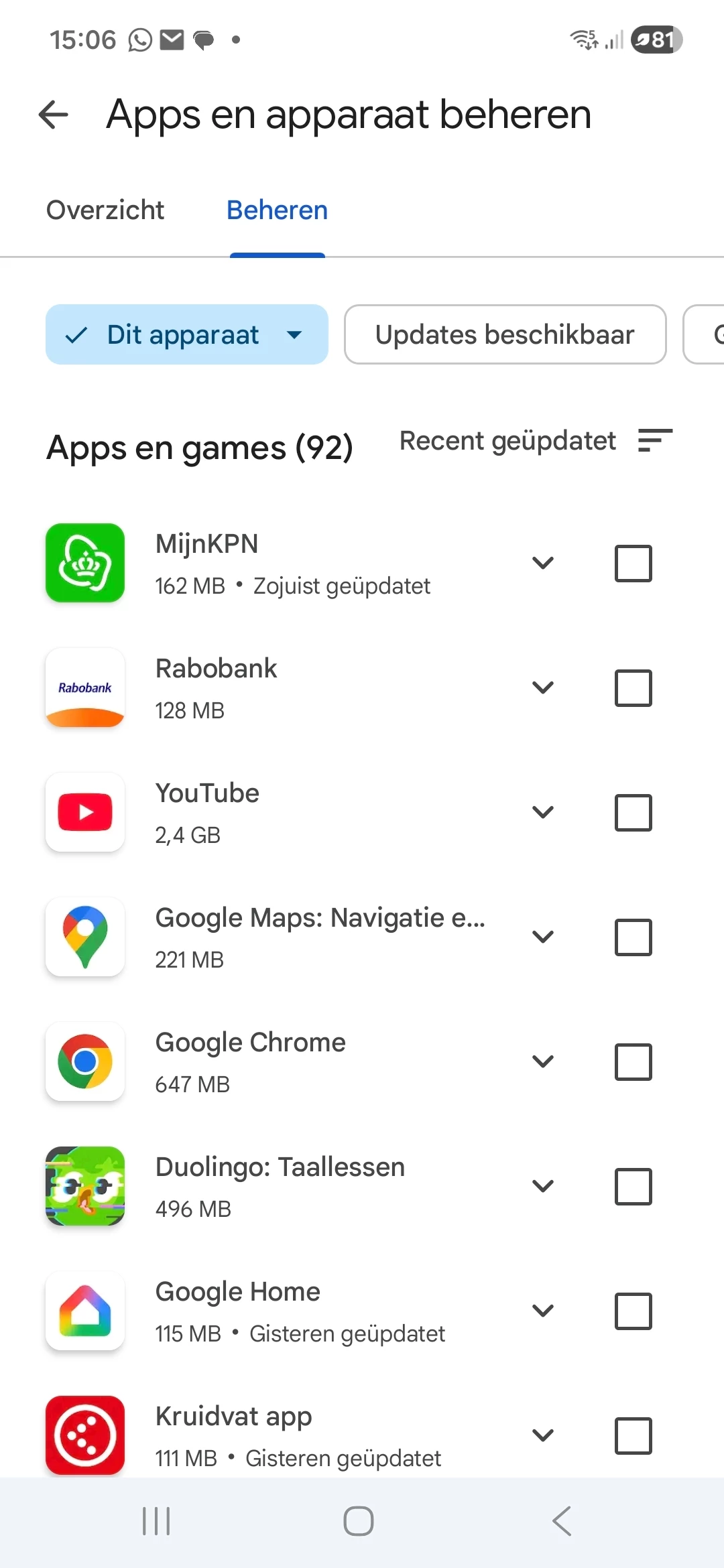Go back using the top-left arrow
This screenshot has height=1568, width=724.
(54, 115)
